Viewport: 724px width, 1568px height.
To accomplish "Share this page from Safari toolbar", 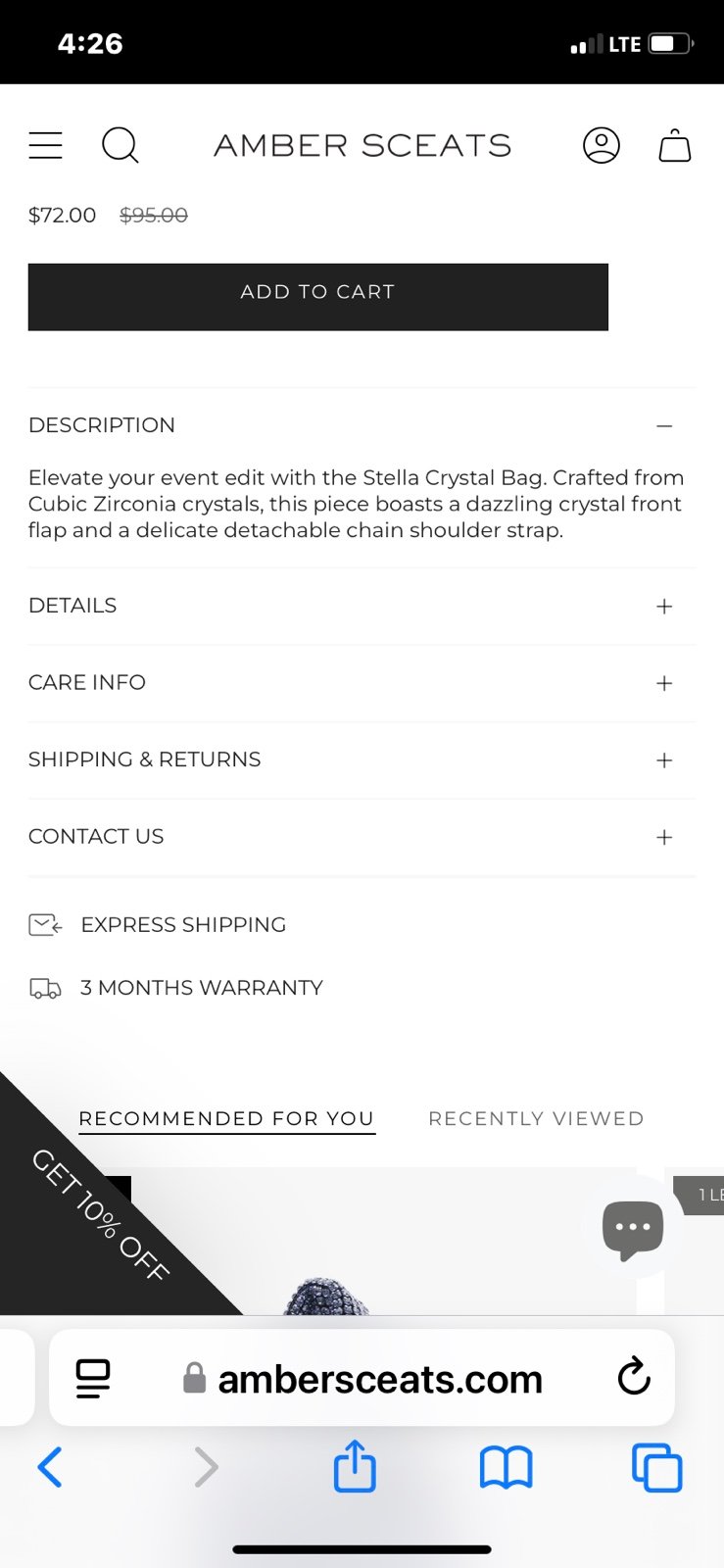I will pos(355,1466).
